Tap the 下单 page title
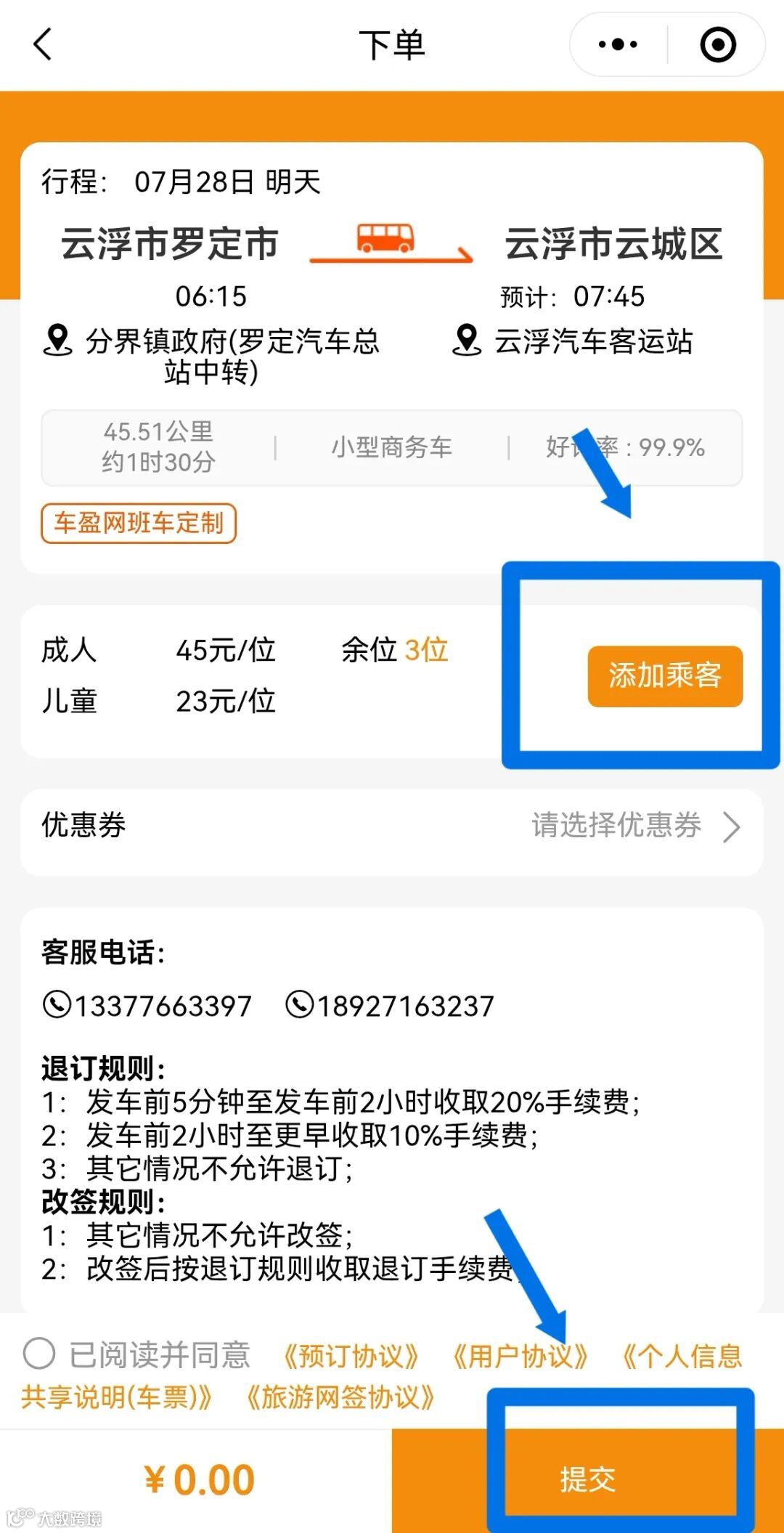 pyautogui.click(x=392, y=45)
